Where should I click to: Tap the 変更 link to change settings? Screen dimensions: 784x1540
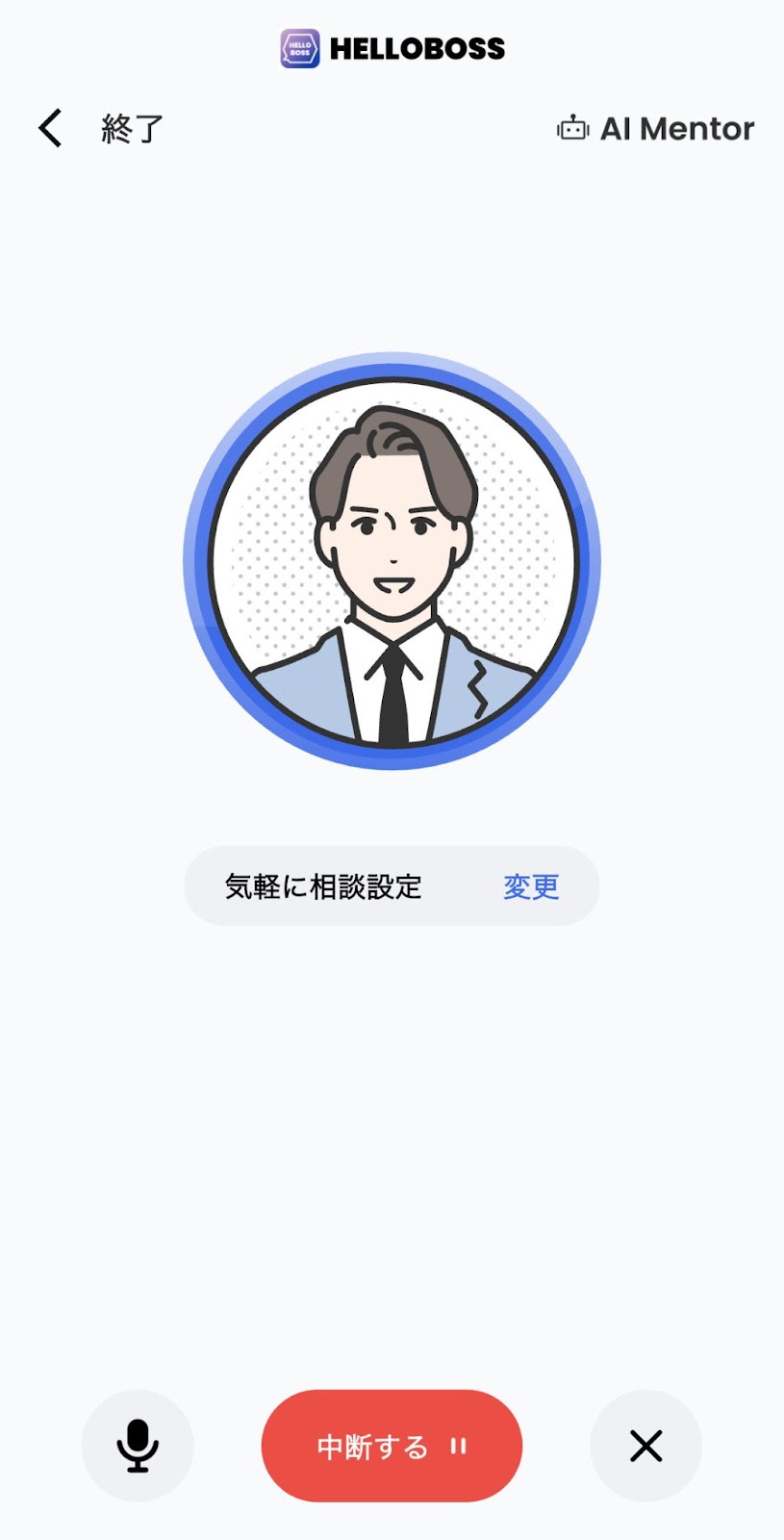tap(531, 886)
